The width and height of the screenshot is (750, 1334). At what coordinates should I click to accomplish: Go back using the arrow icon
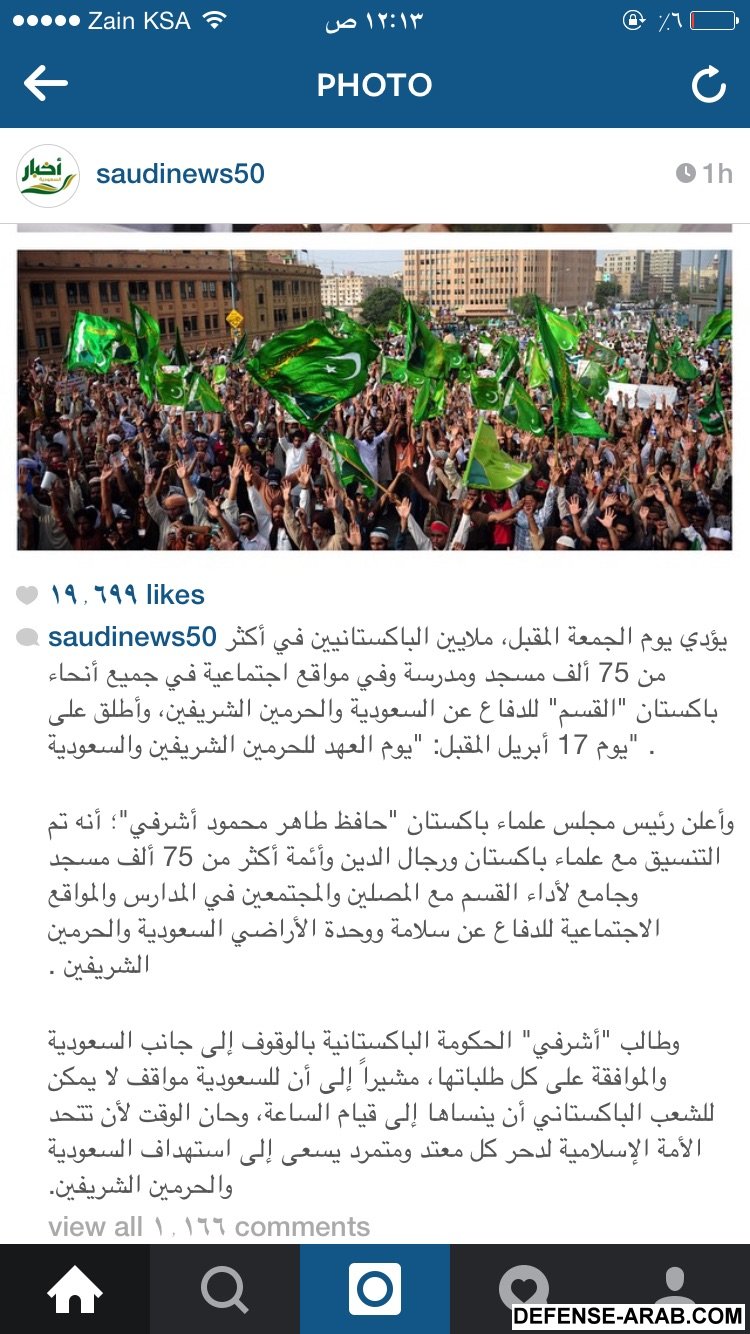click(x=46, y=84)
